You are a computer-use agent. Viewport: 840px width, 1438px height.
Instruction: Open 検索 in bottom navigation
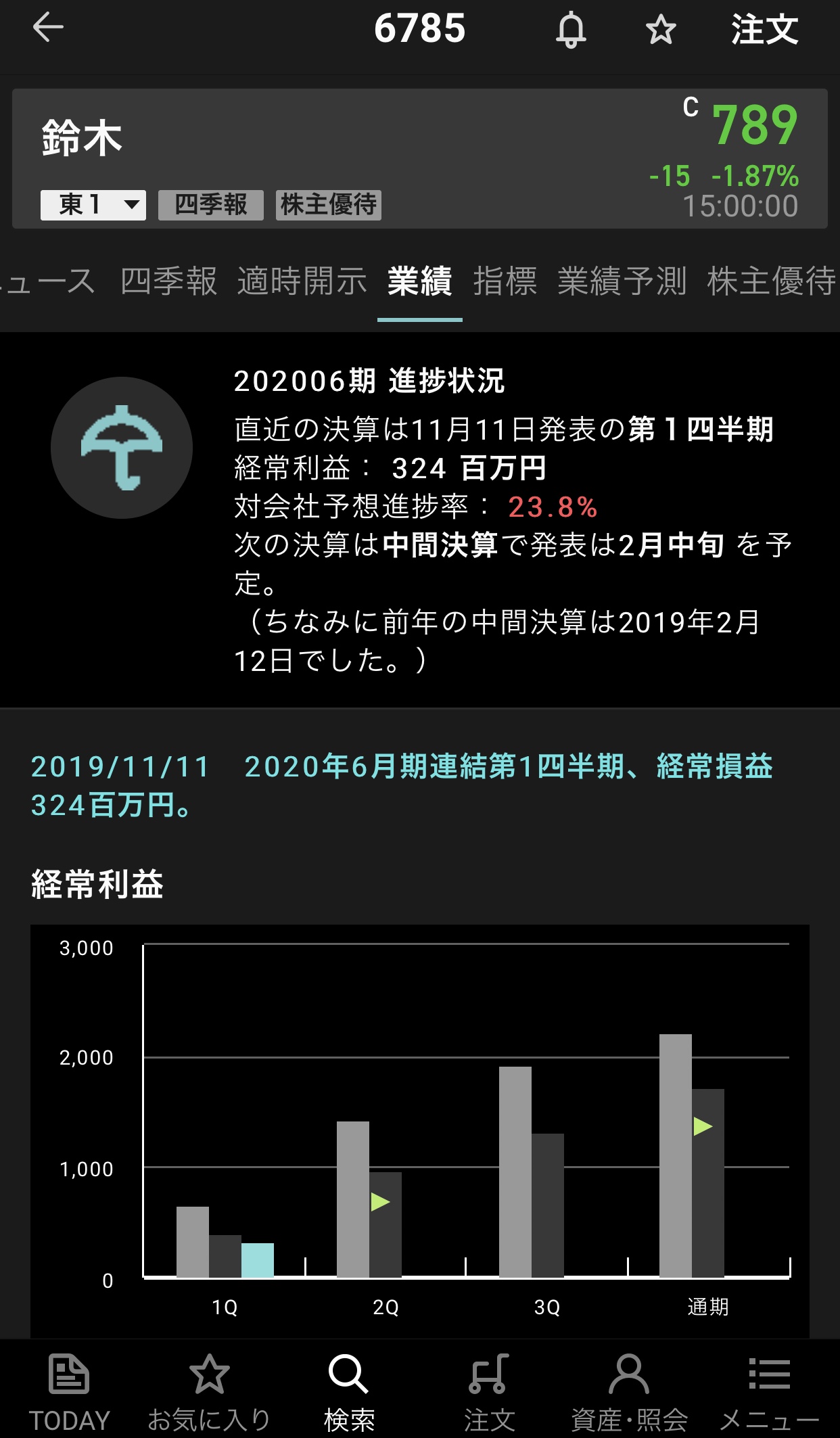(x=349, y=1392)
